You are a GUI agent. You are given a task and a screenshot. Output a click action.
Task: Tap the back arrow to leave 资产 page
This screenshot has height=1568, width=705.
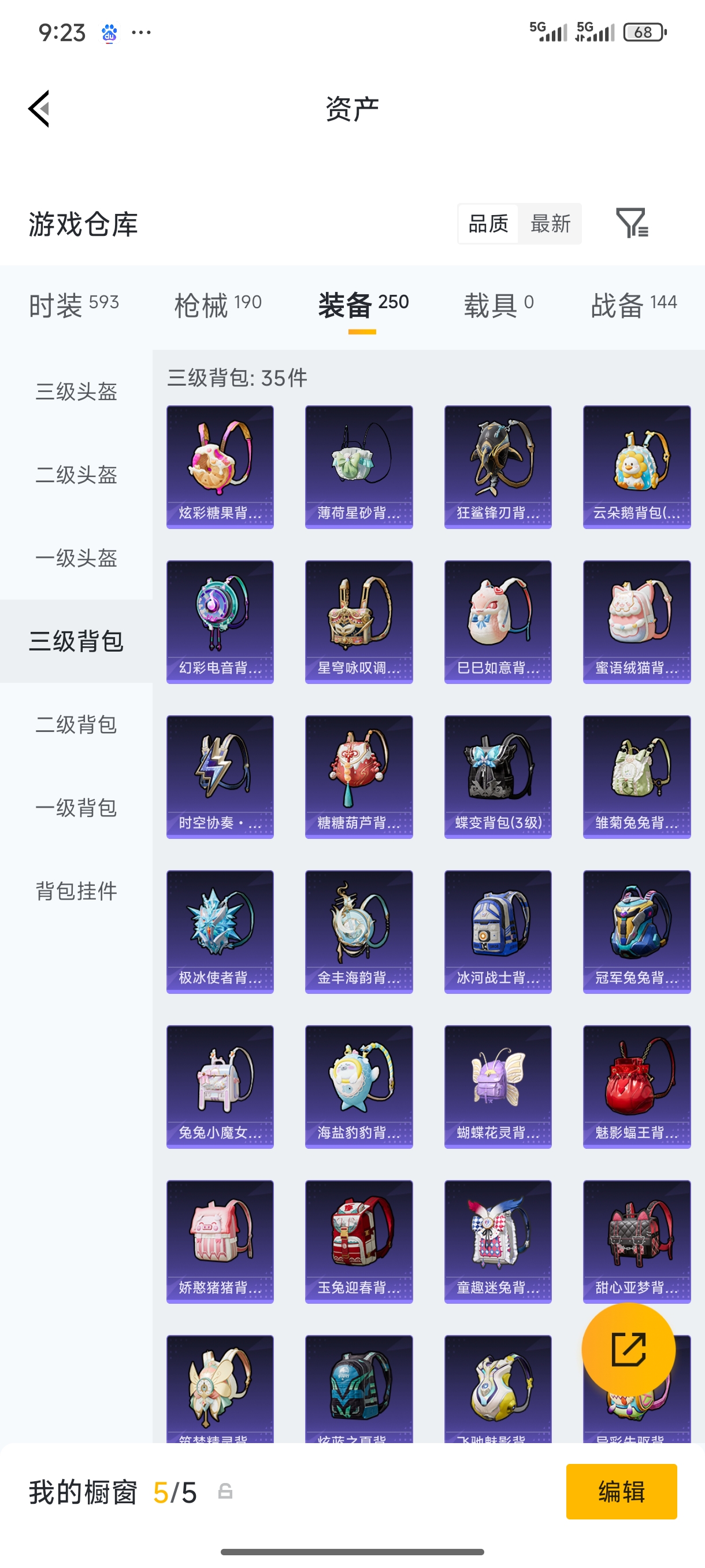point(39,108)
